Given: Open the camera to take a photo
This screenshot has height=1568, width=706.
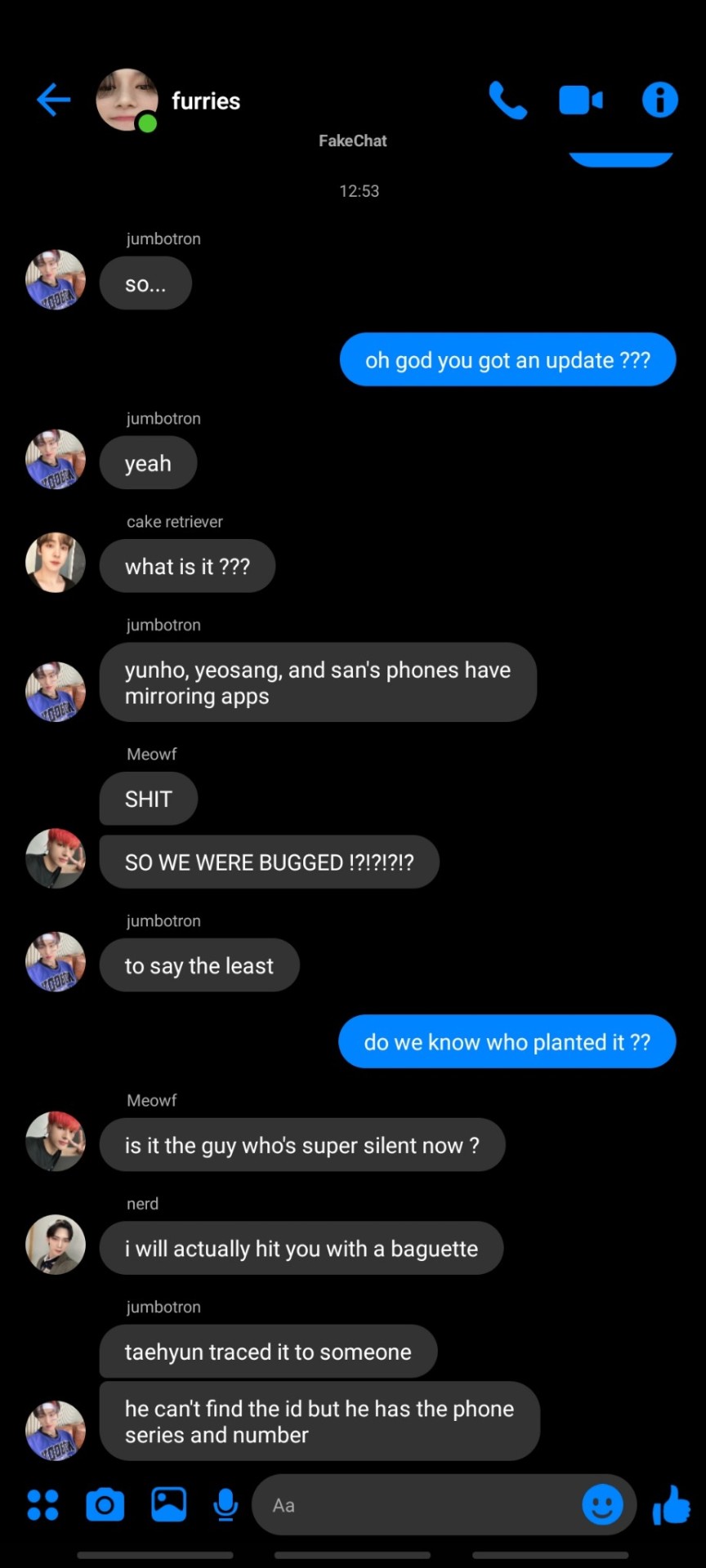Looking at the screenshot, I should pyautogui.click(x=105, y=1504).
